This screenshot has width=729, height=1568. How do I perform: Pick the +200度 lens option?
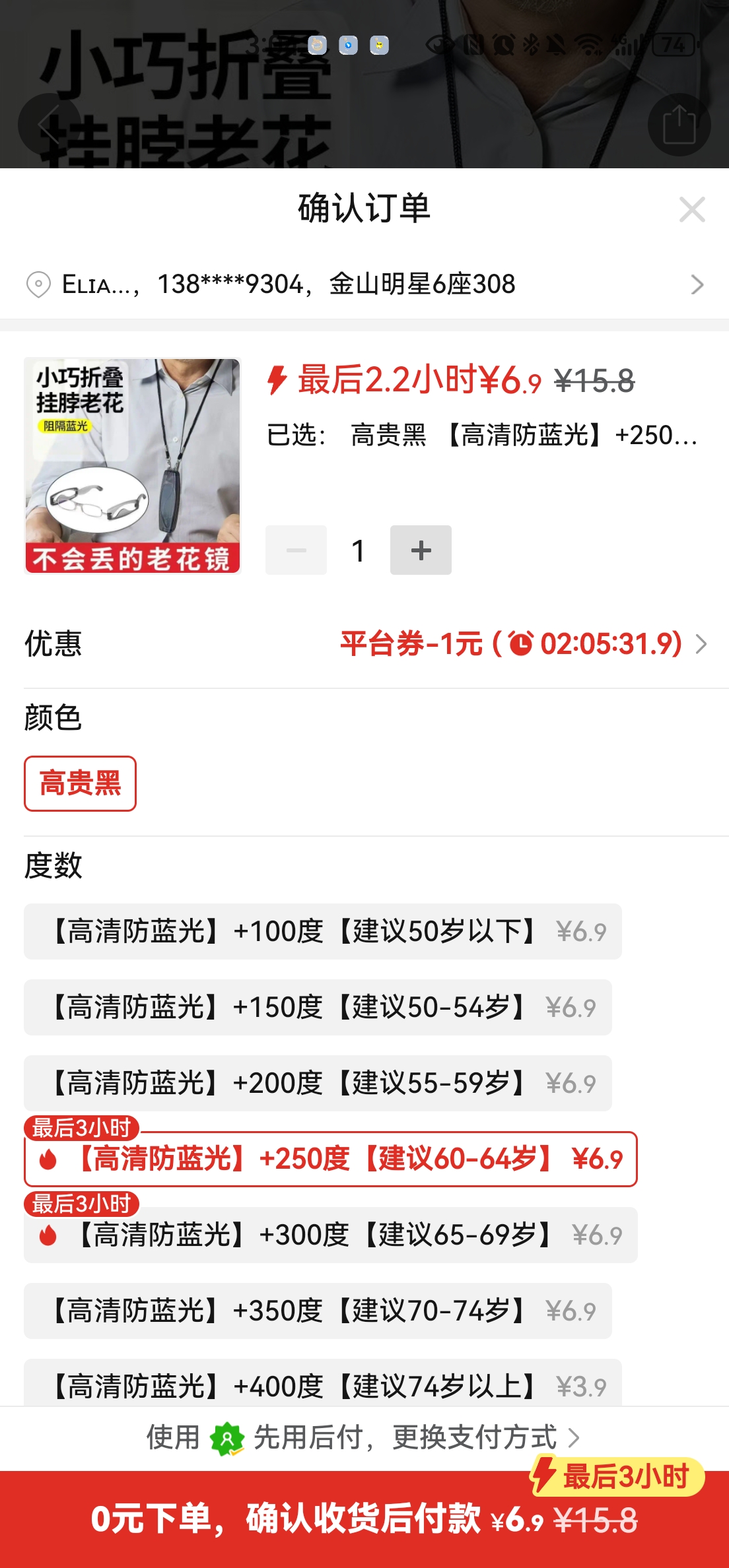coord(318,1083)
